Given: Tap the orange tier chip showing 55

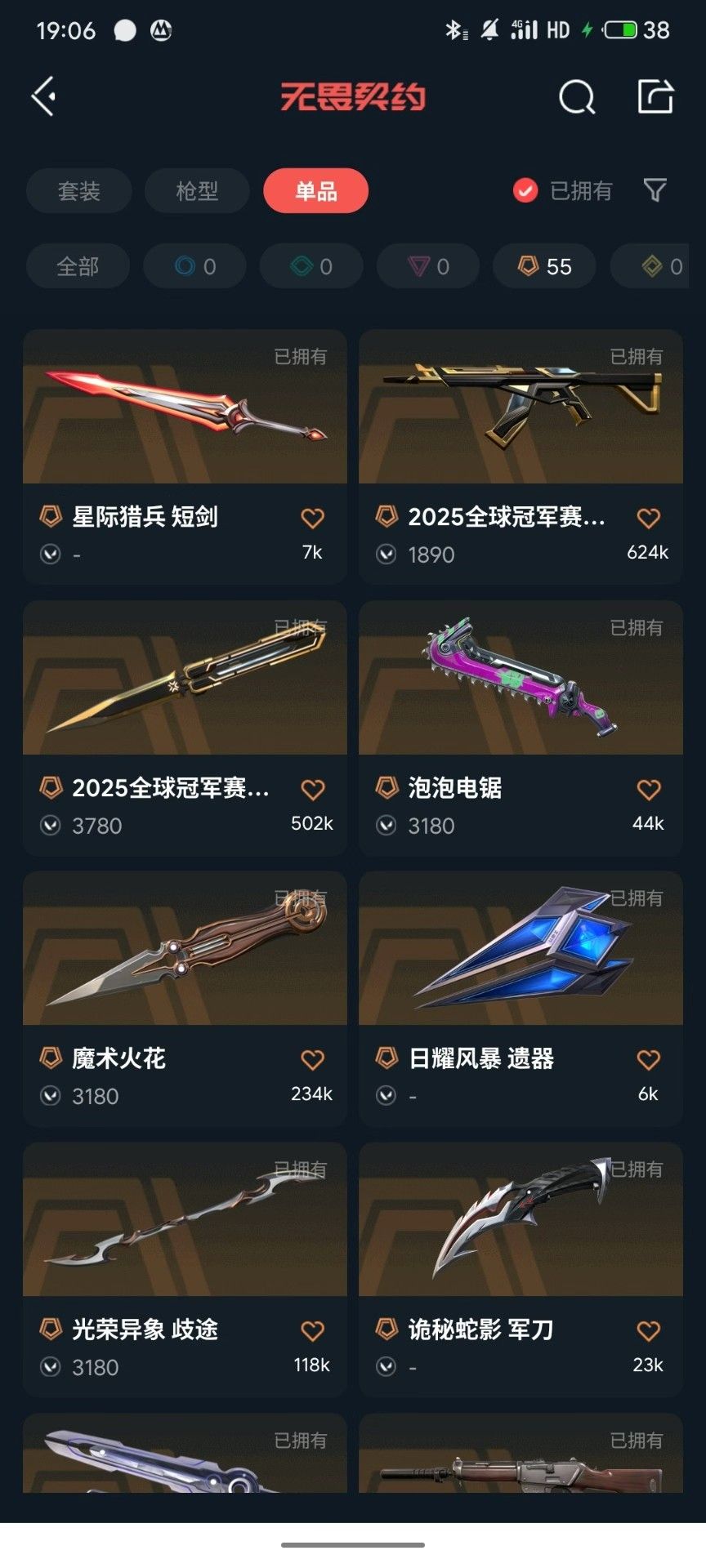Looking at the screenshot, I should point(544,266).
